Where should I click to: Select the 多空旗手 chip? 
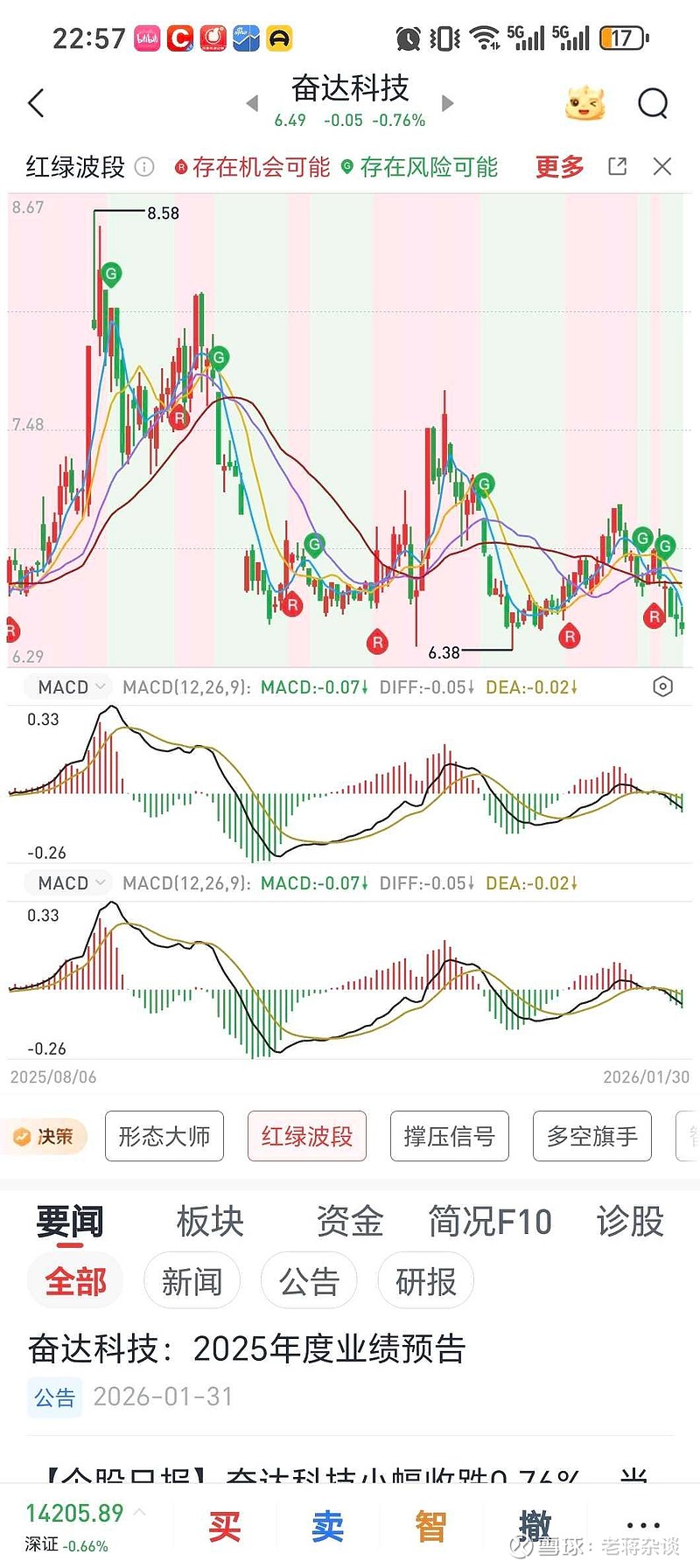coord(592,1136)
